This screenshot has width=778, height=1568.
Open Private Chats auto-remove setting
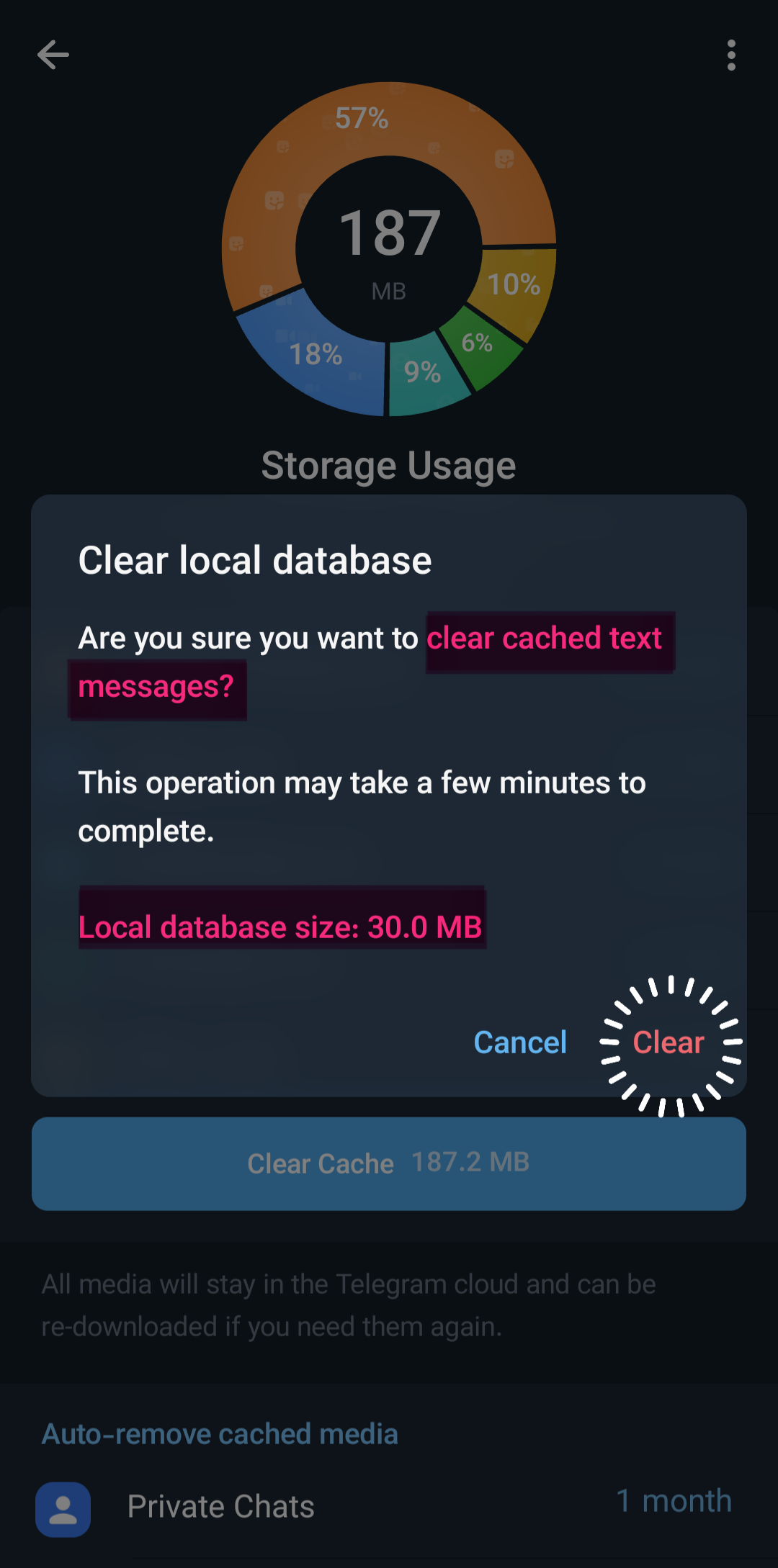coord(389,1506)
